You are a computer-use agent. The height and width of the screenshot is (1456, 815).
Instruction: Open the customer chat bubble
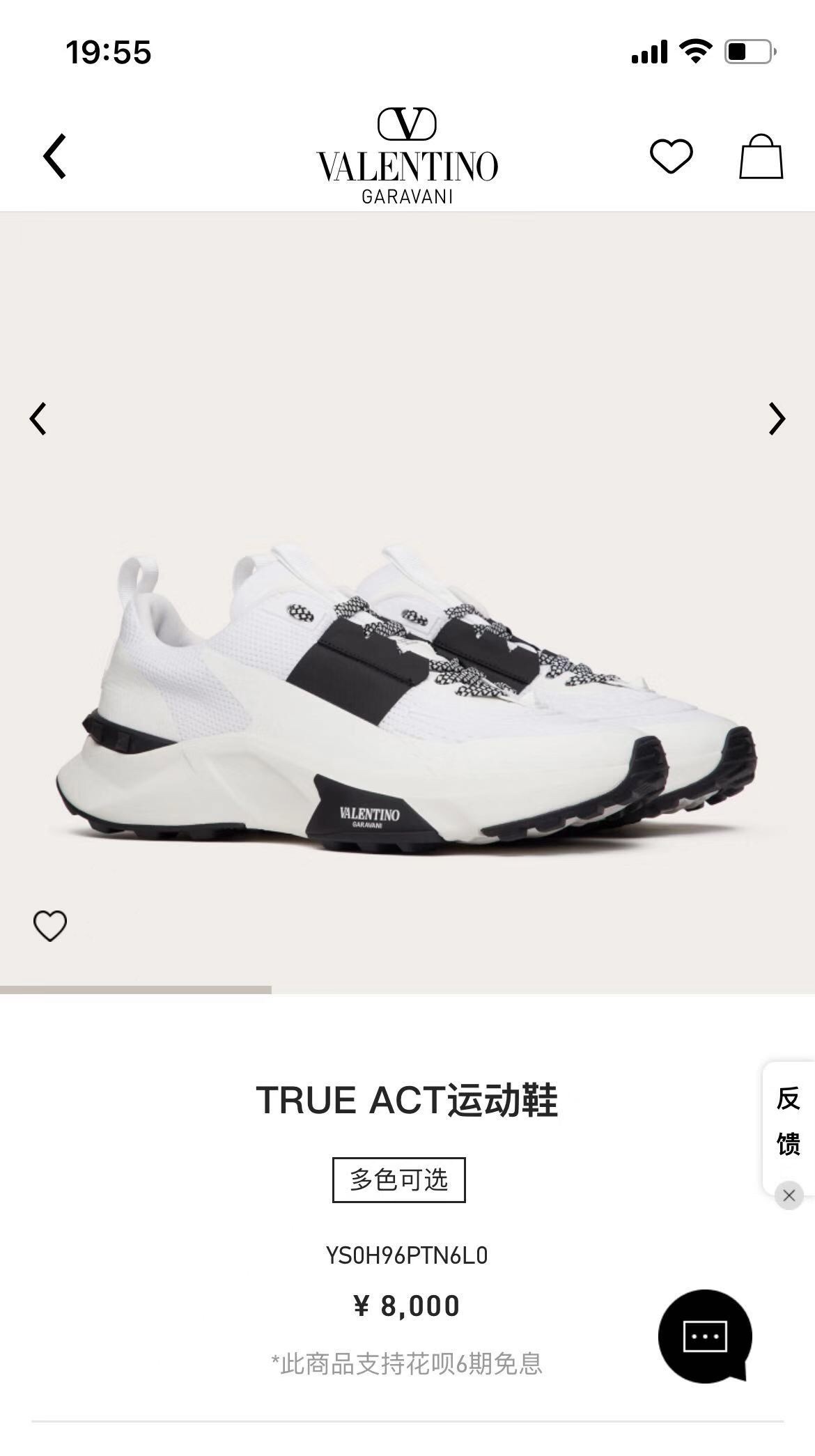(705, 1335)
